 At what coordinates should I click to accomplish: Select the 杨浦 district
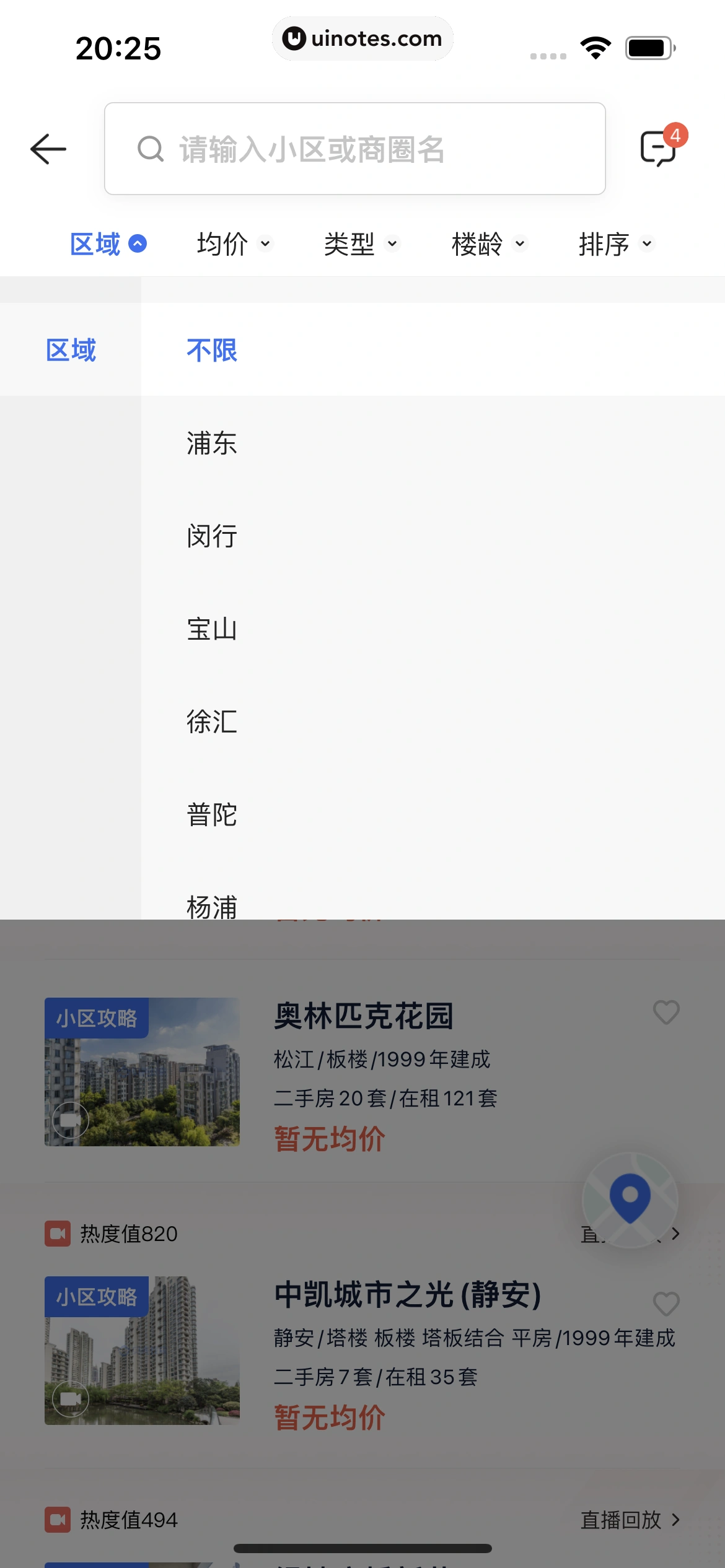(212, 907)
